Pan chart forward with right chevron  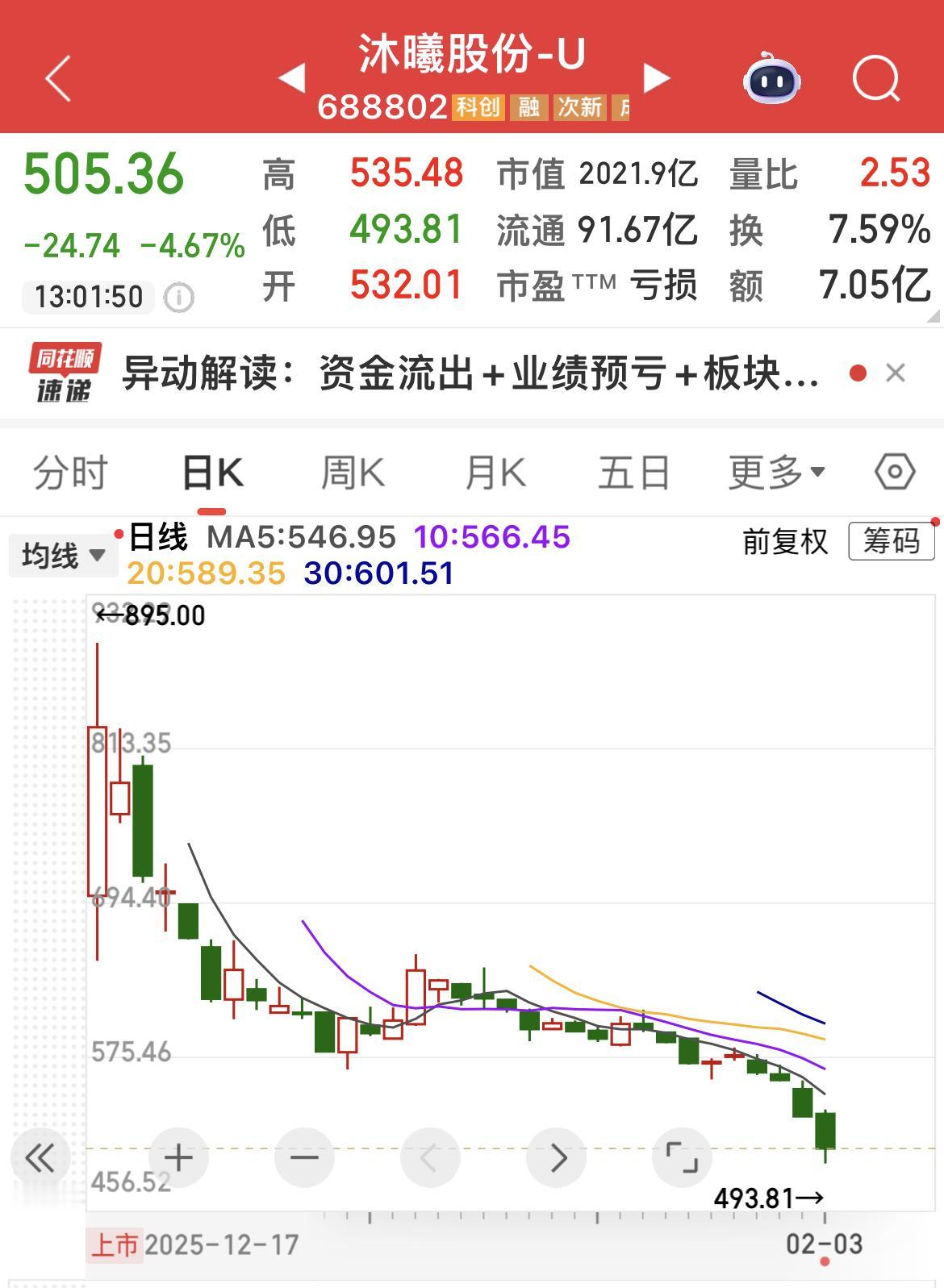click(555, 1157)
